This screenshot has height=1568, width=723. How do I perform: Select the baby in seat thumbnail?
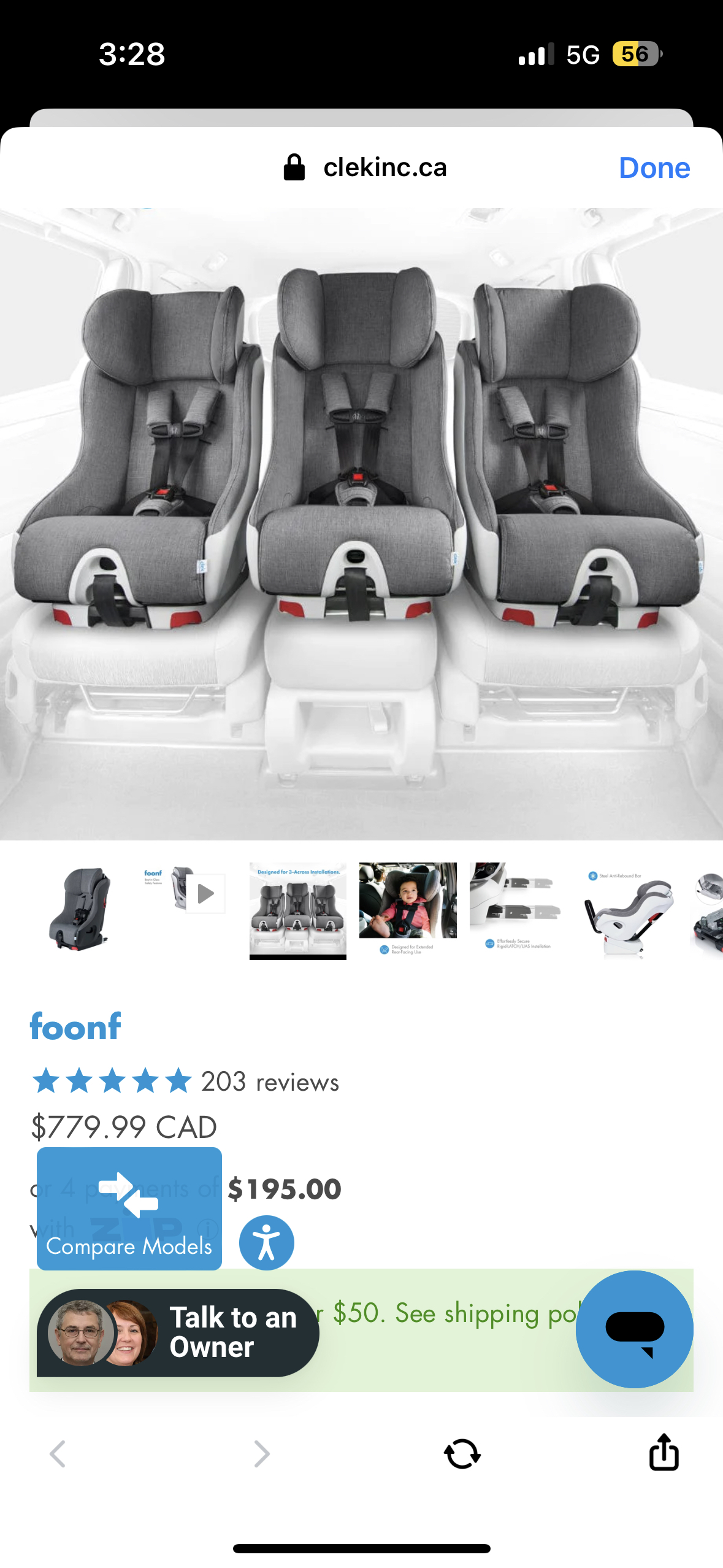pyautogui.click(x=408, y=908)
